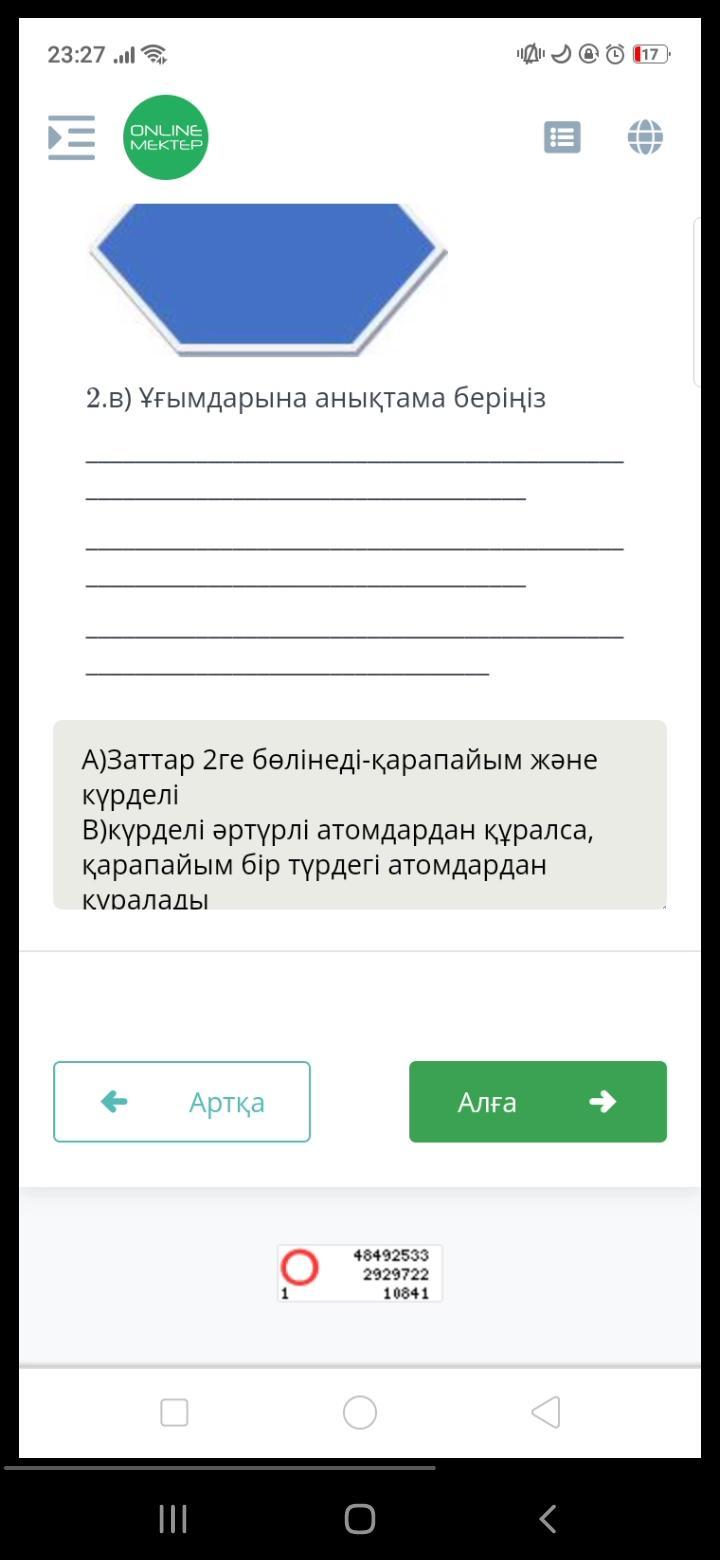
Task: Tap the system back button
Action: 547,1518
